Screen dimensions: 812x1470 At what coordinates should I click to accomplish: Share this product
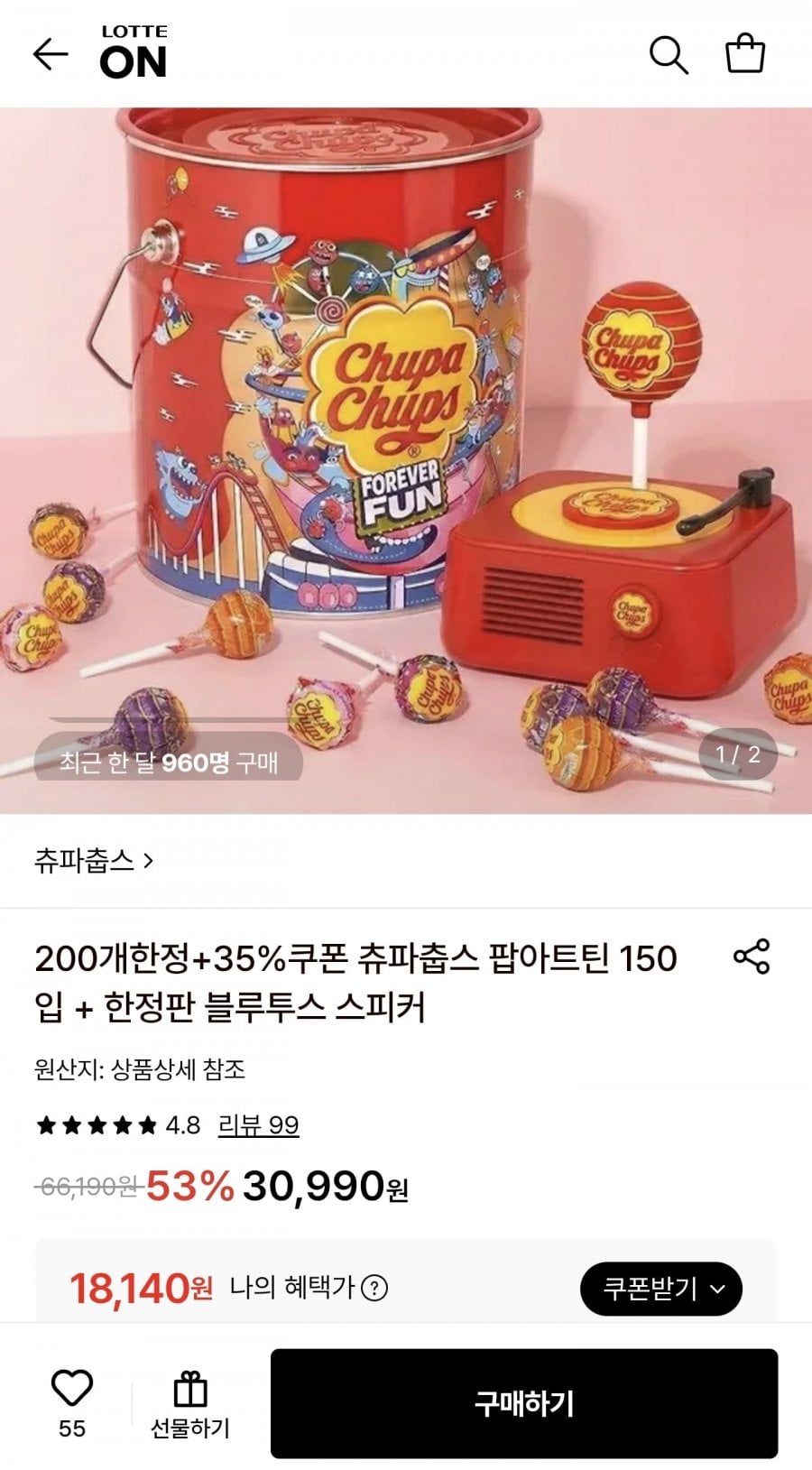click(752, 957)
